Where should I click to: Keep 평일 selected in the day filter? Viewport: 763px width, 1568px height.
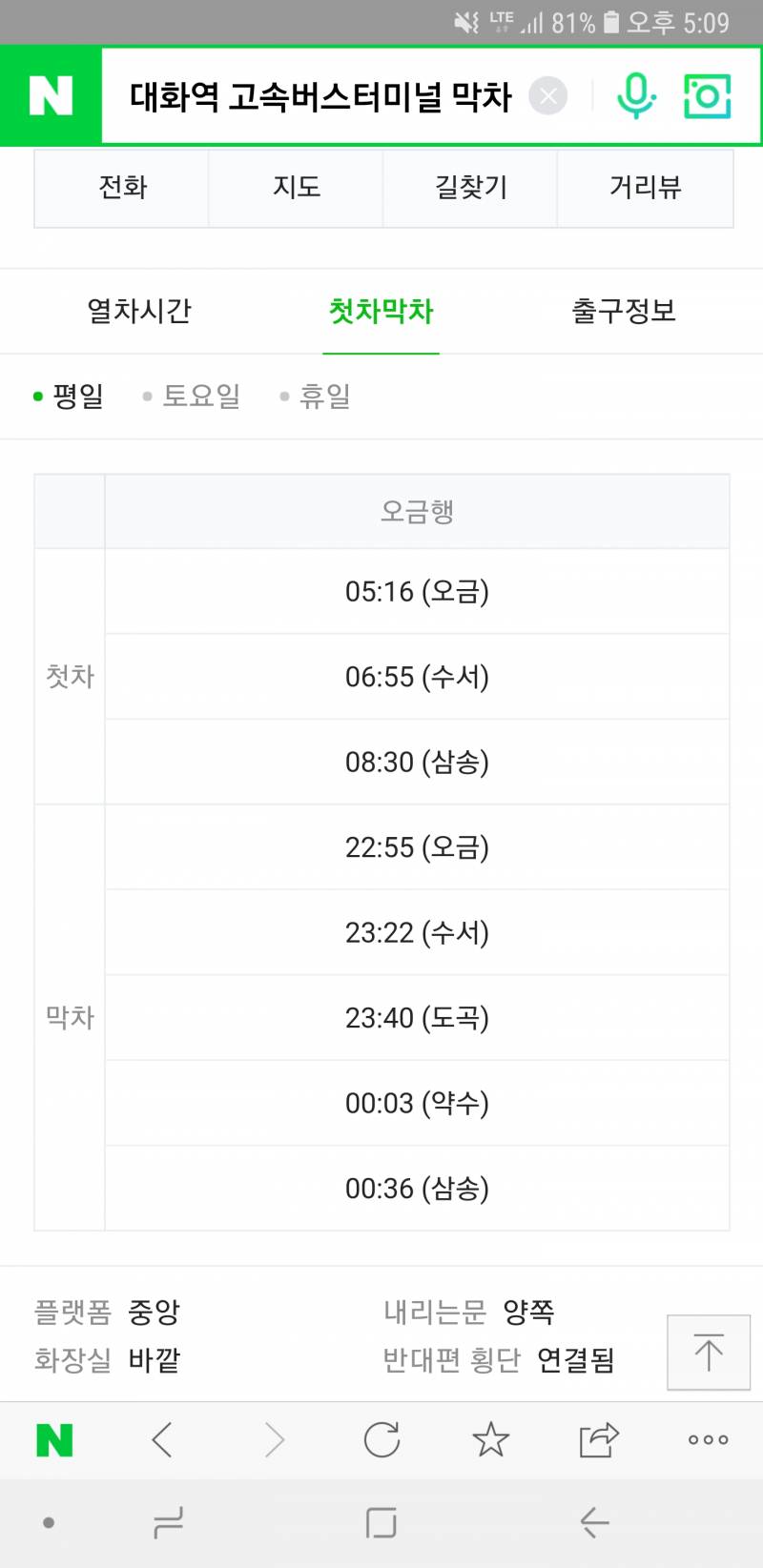[x=78, y=395]
